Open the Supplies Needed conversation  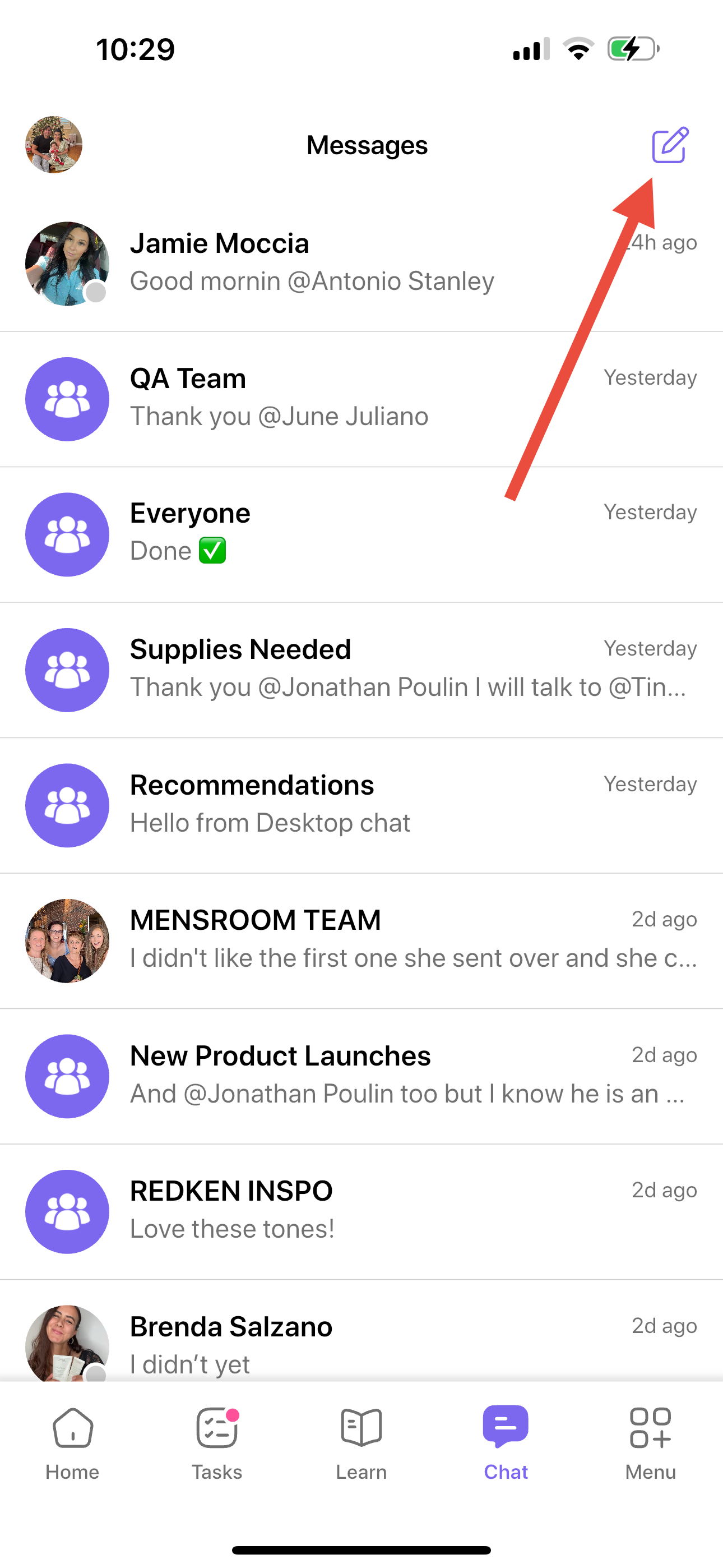(361, 669)
